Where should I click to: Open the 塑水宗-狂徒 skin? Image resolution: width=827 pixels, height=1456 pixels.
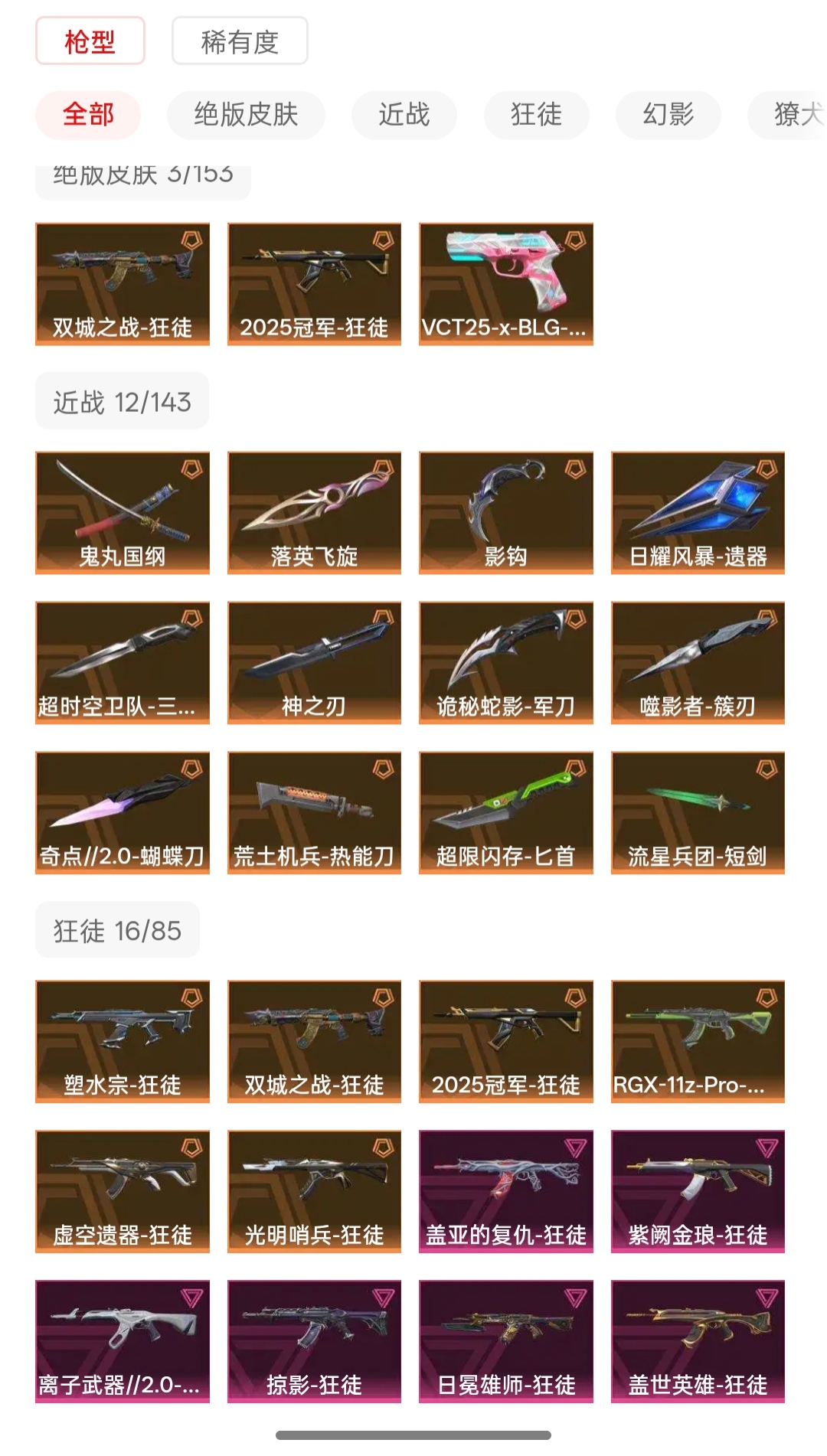tap(123, 1041)
